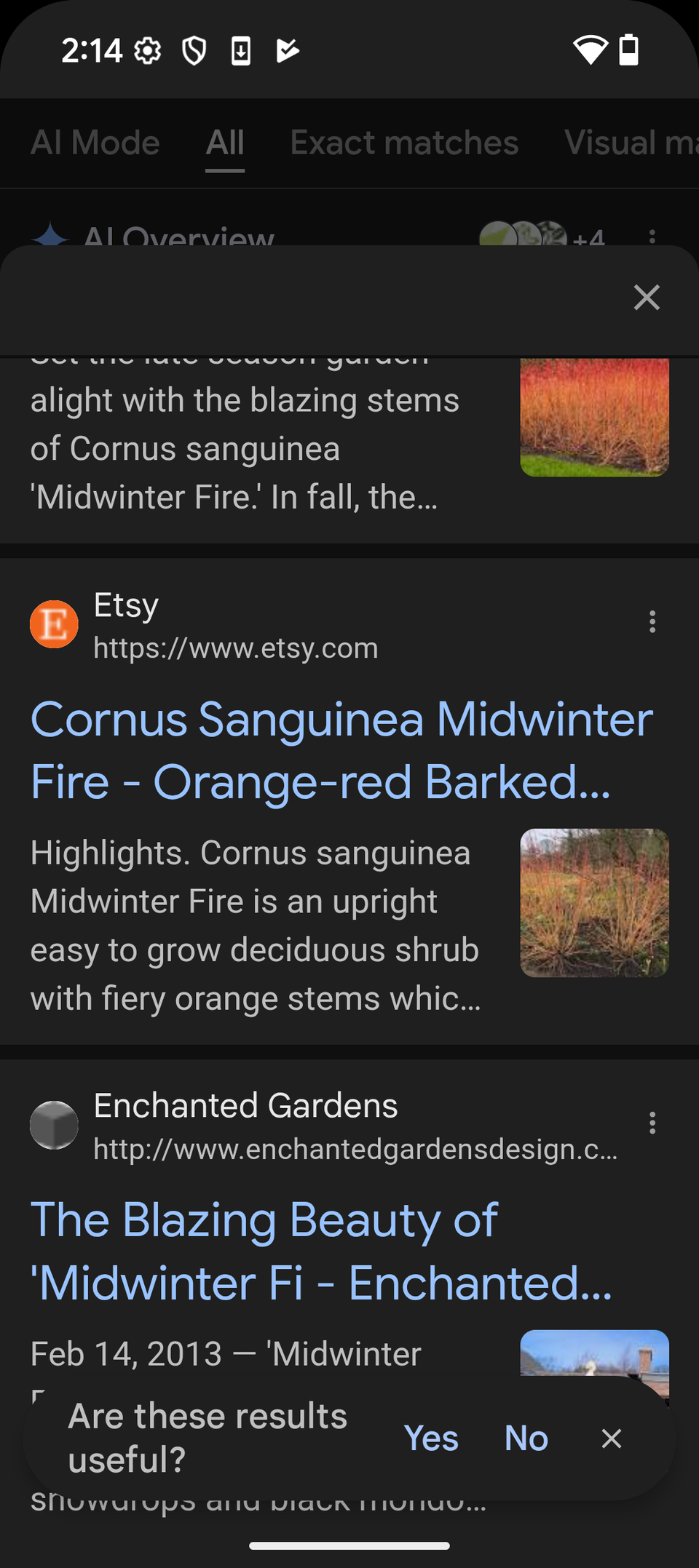Image resolution: width=699 pixels, height=1568 pixels.
Task: Tap the Etsy favicon logo
Action: tap(53, 624)
